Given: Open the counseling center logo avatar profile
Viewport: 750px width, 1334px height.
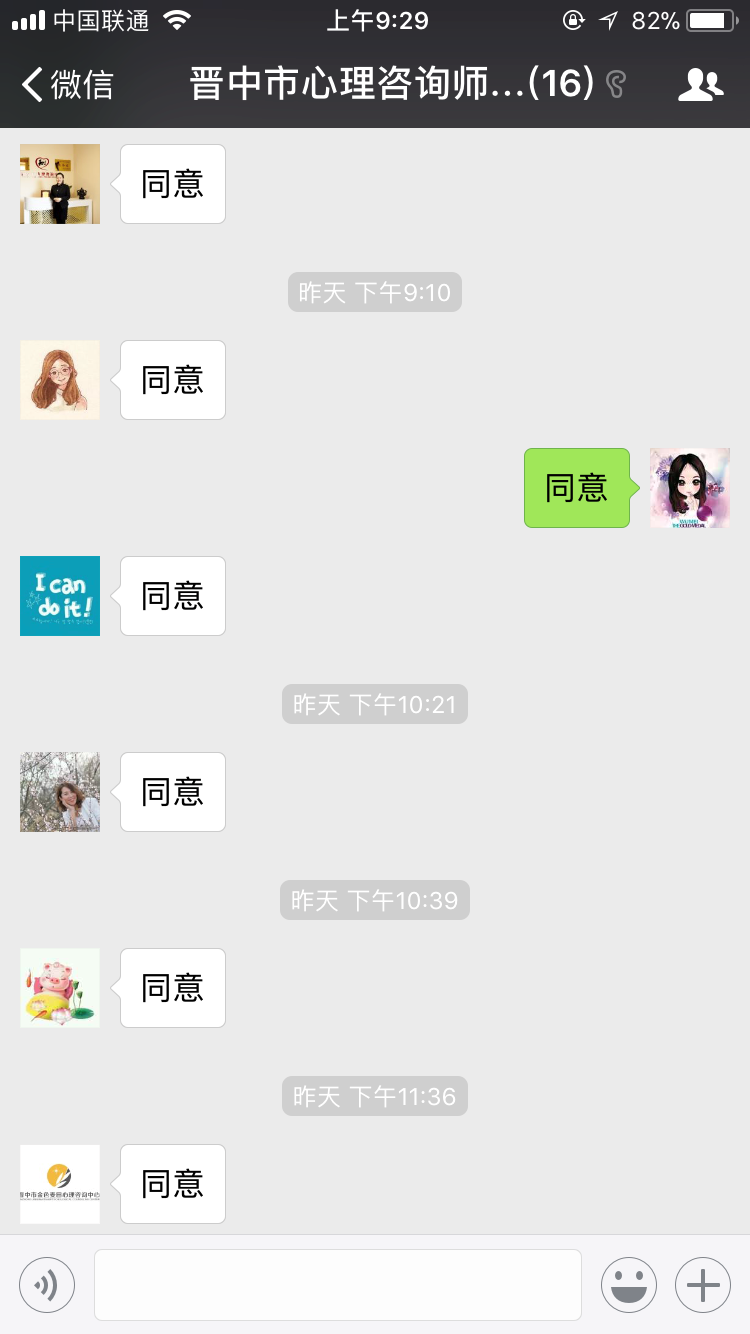Looking at the screenshot, I should 60,1184.
